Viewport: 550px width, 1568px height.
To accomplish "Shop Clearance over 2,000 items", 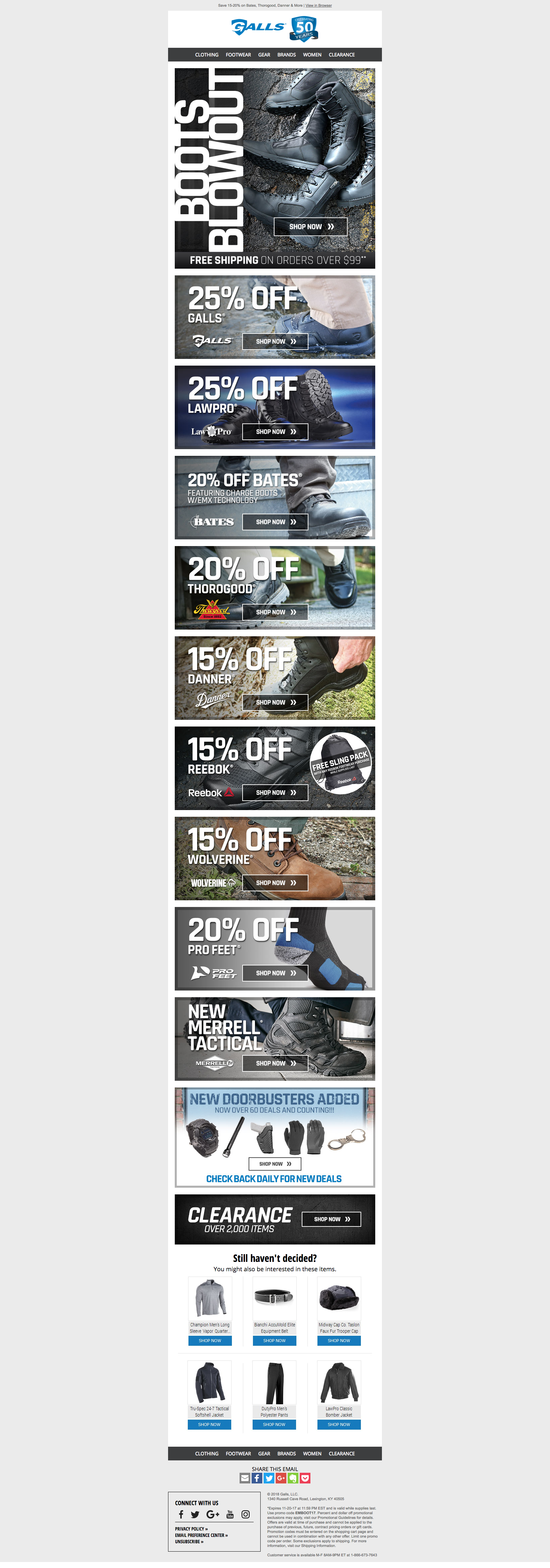I will [x=331, y=1219].
